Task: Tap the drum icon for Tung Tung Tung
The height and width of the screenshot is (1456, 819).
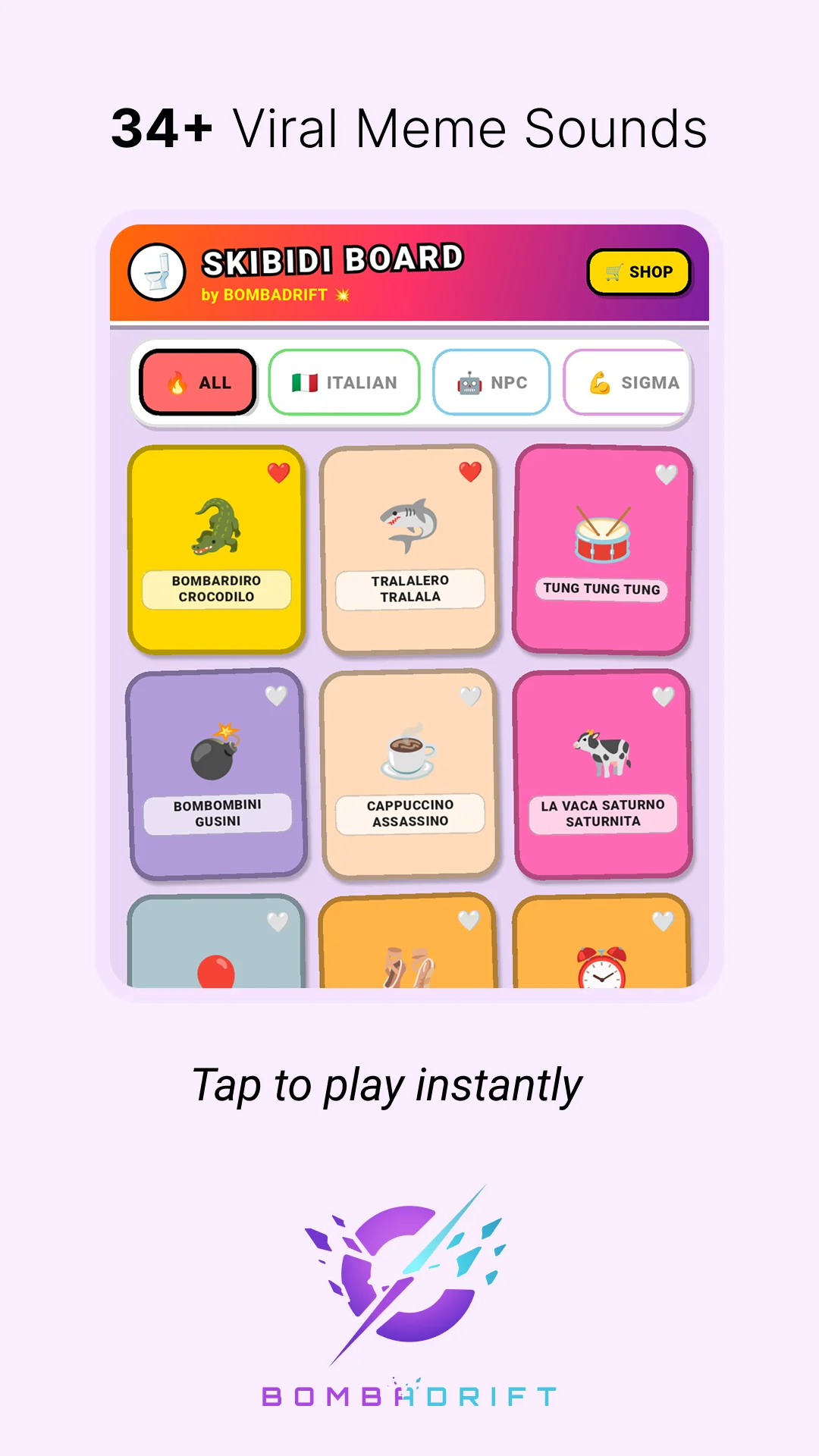Action: (x=603, y=535)
